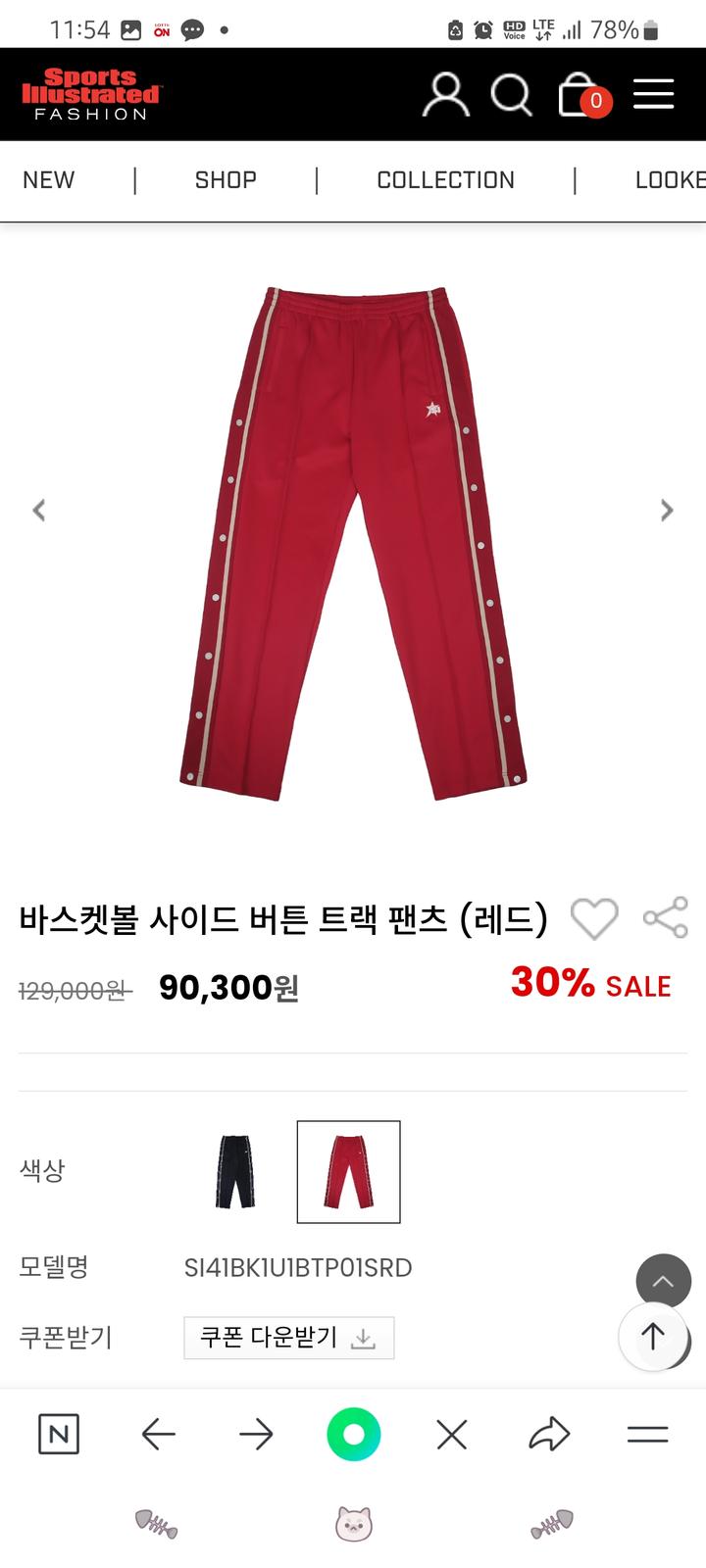Go back in browser toolbar
706x1568 pixels.
click(158, 1435)
